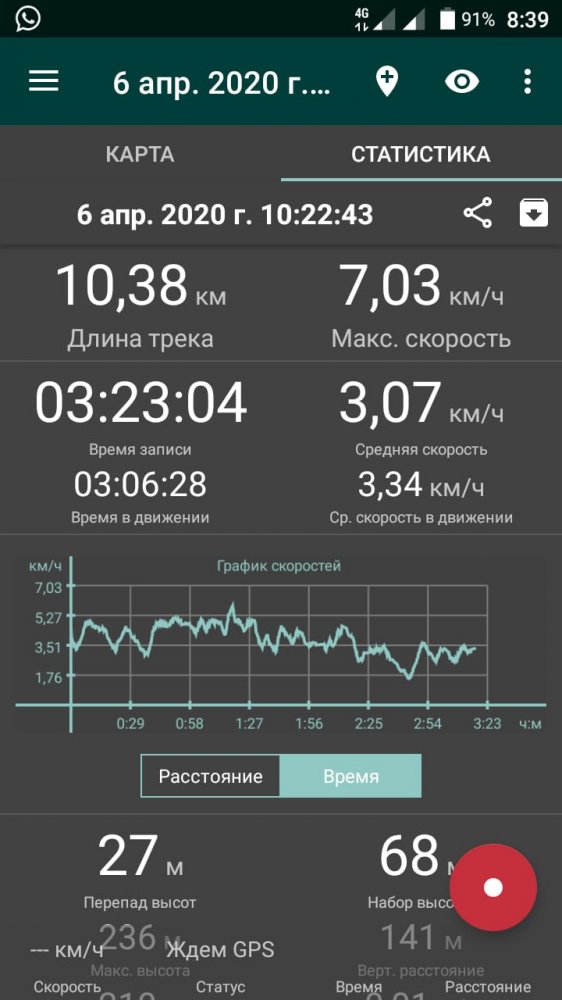Share this track's statistics
The image size is (562, 1000).
(478, 212)
